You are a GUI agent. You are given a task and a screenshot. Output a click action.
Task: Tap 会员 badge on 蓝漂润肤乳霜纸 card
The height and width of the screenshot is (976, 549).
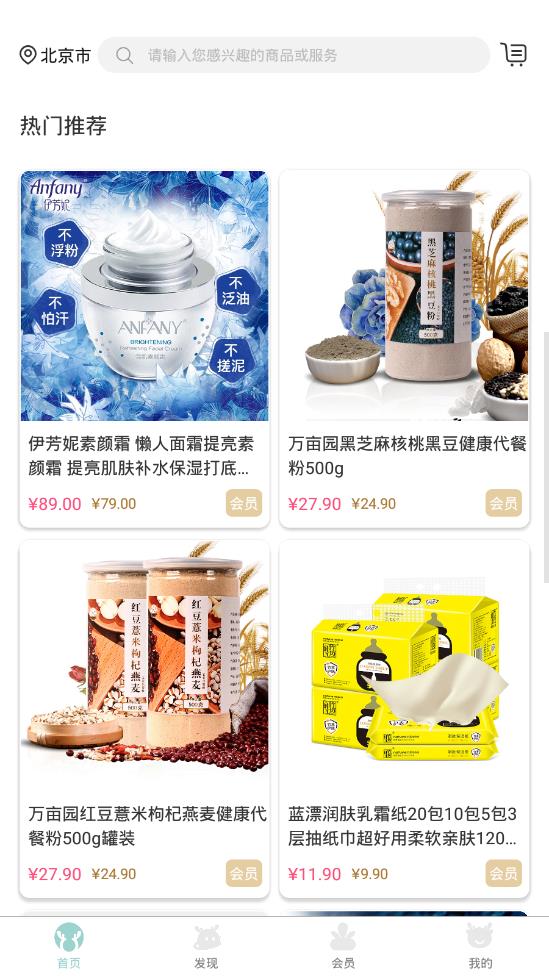(x=504, y=873)
